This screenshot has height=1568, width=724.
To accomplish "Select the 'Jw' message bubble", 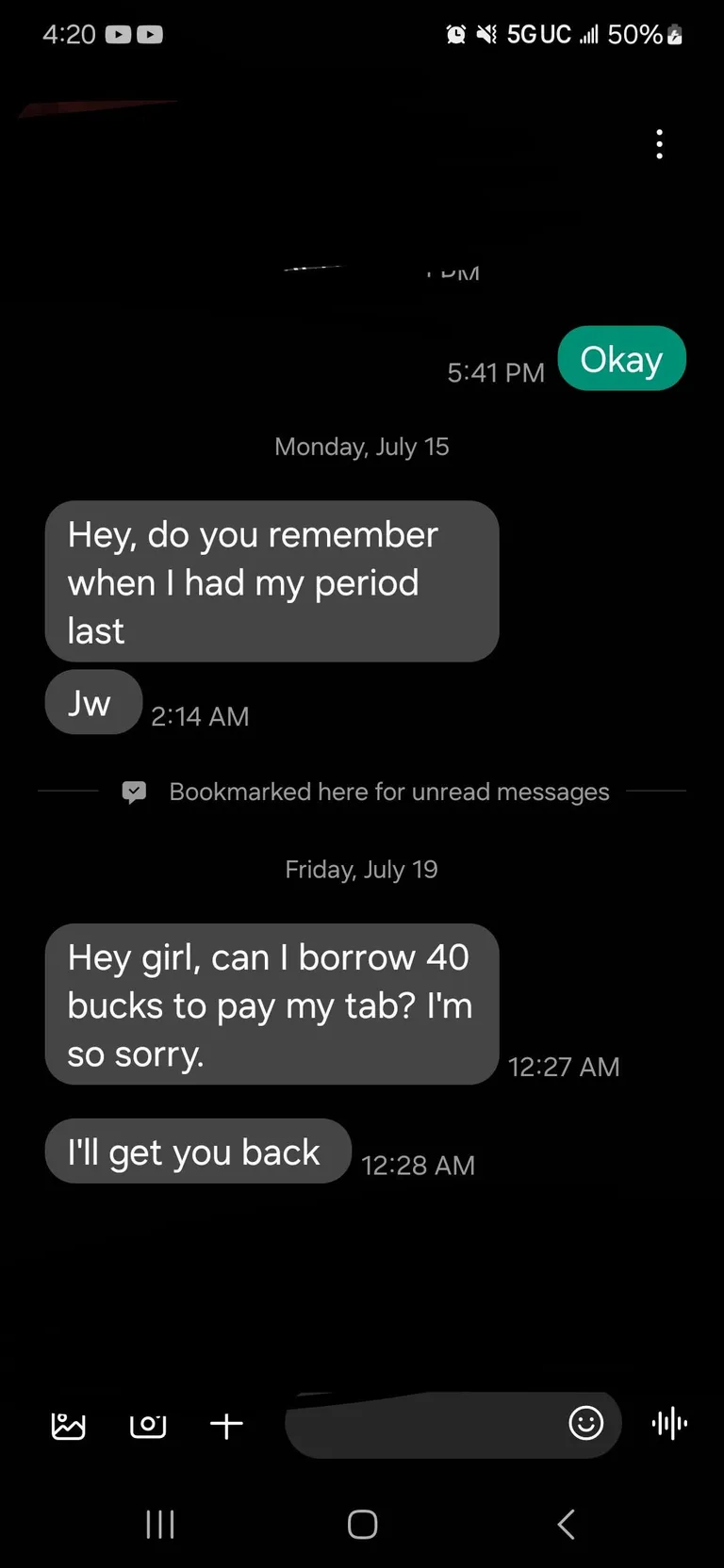I will pos(92,701).
